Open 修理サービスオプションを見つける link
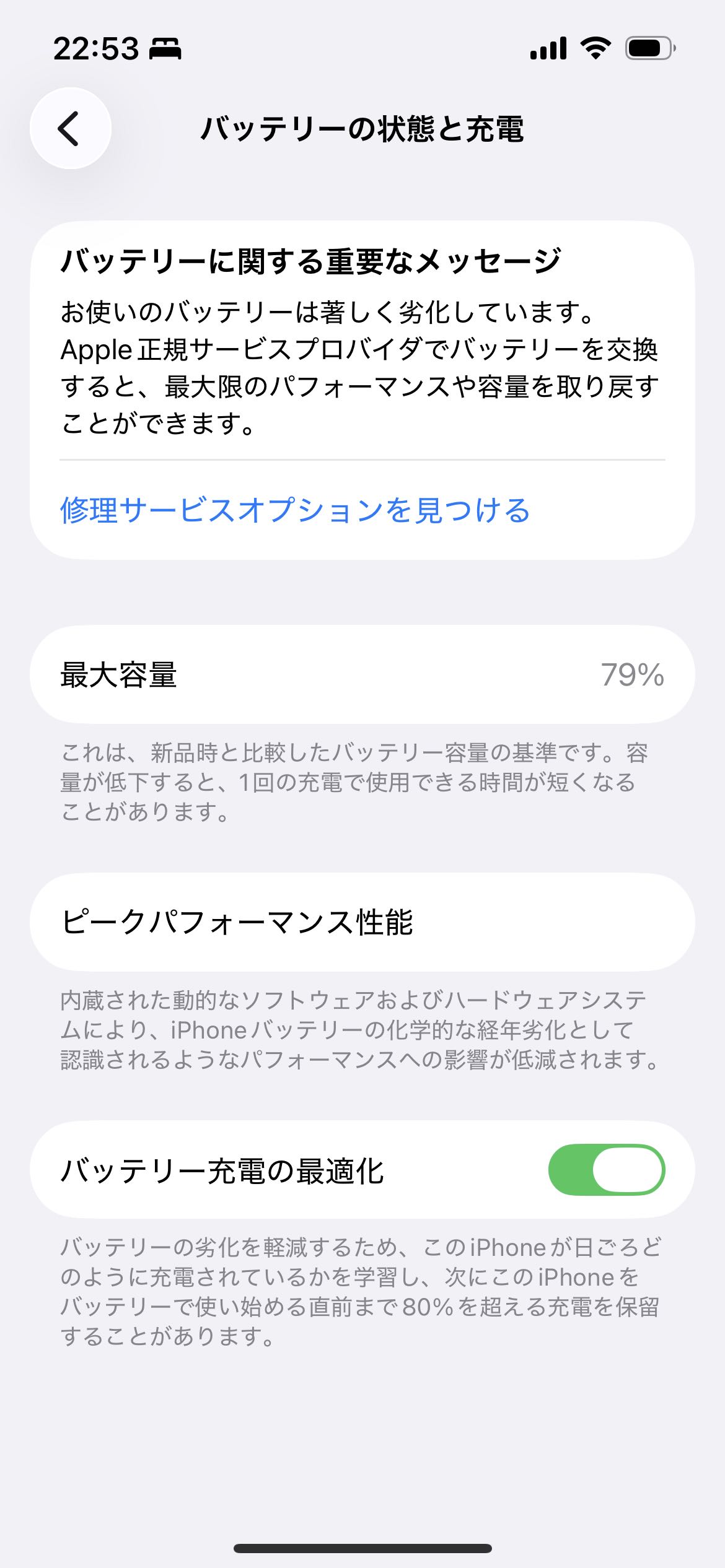Screen dimensions: 725x1568 click(295, 510)
